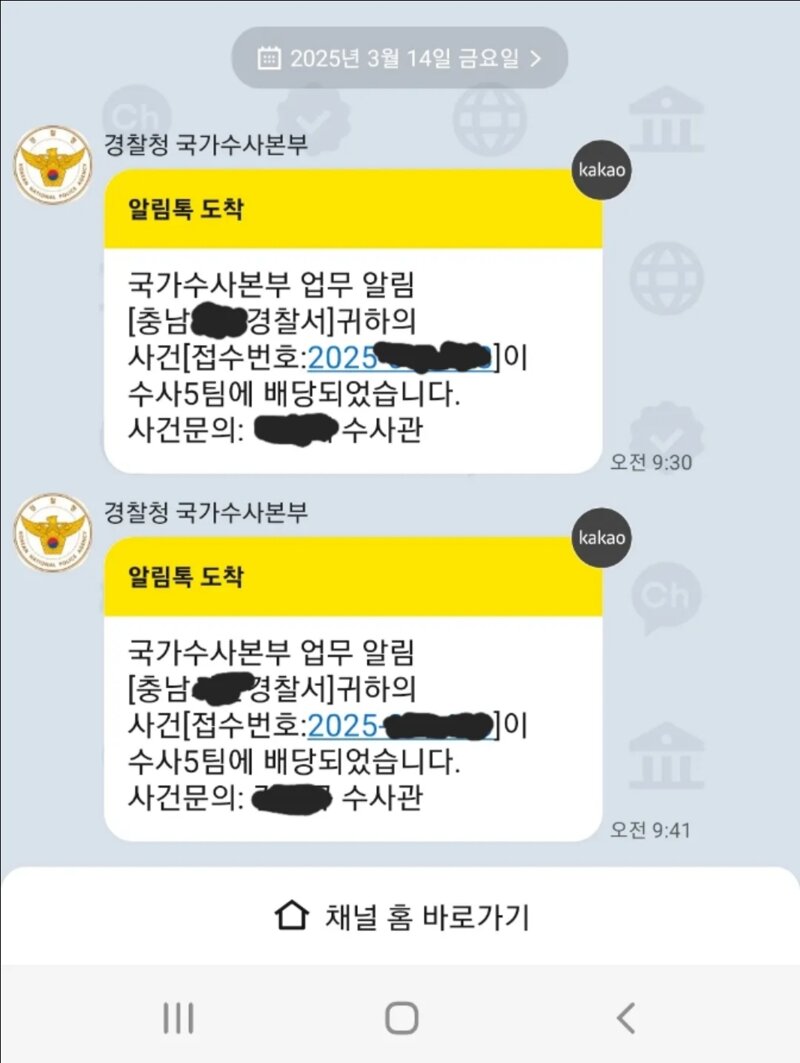Go to the system home screen
This screenshot has width=800, height=1063.
401,1018
